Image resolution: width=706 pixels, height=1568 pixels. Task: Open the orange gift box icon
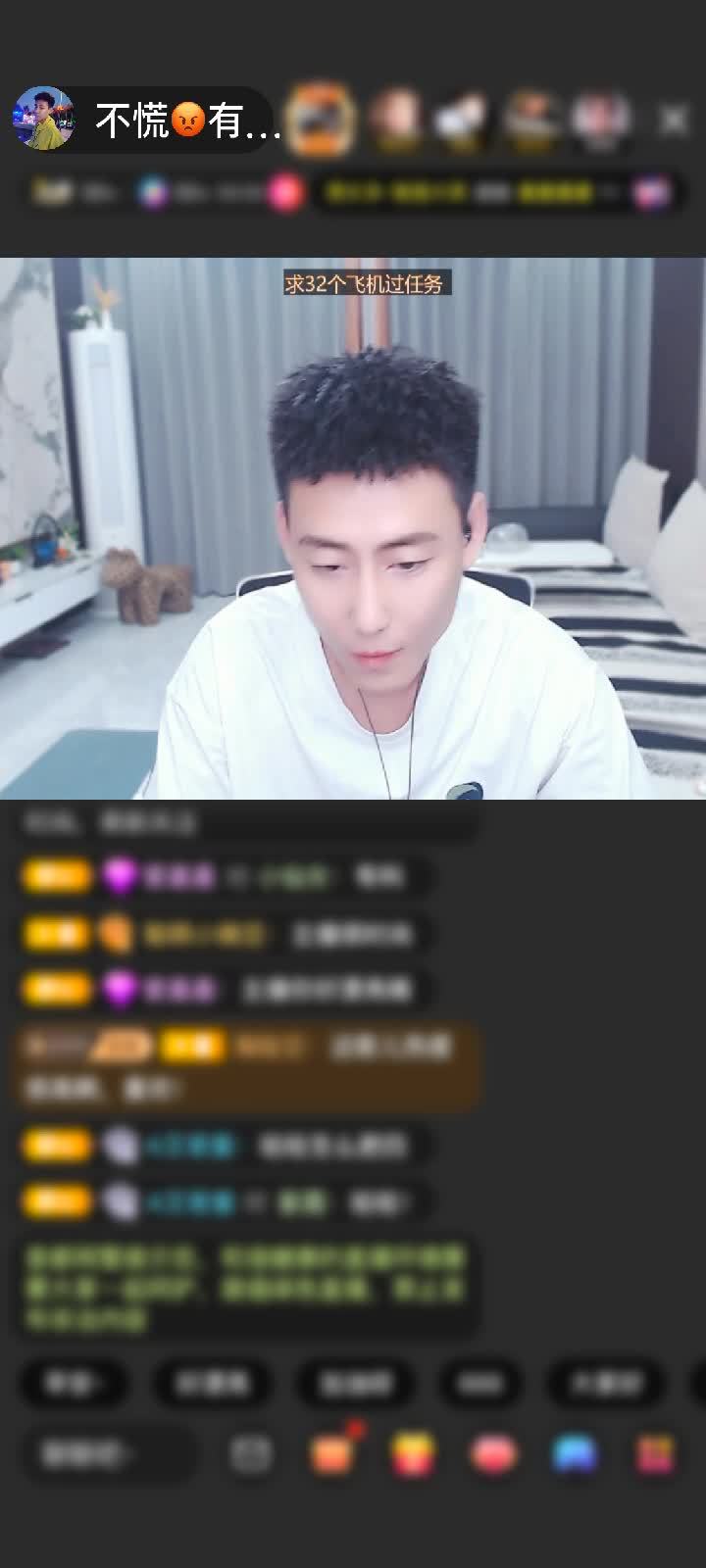(332, 1454)
